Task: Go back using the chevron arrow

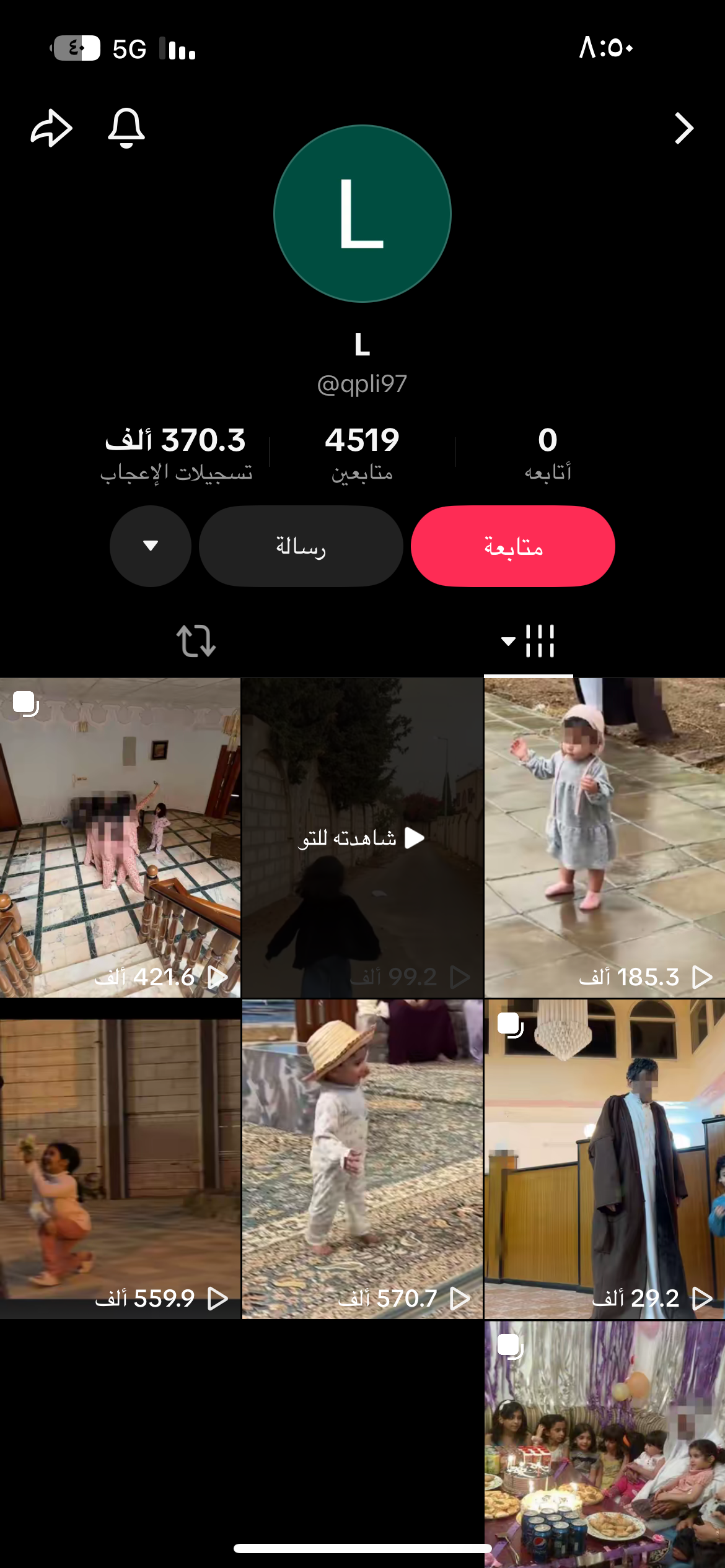Action: pos(683,128)
